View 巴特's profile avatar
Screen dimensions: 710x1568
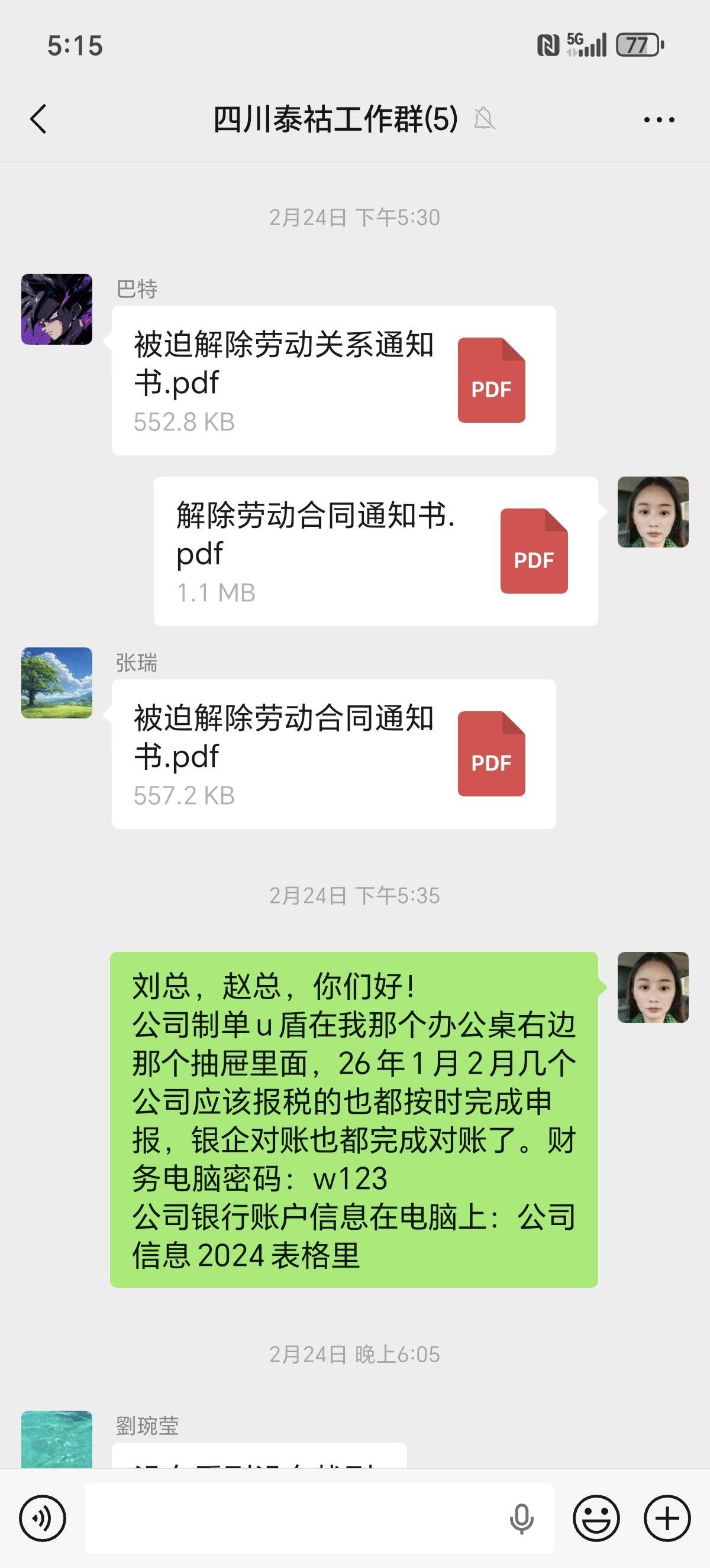(x=57, y=309)
